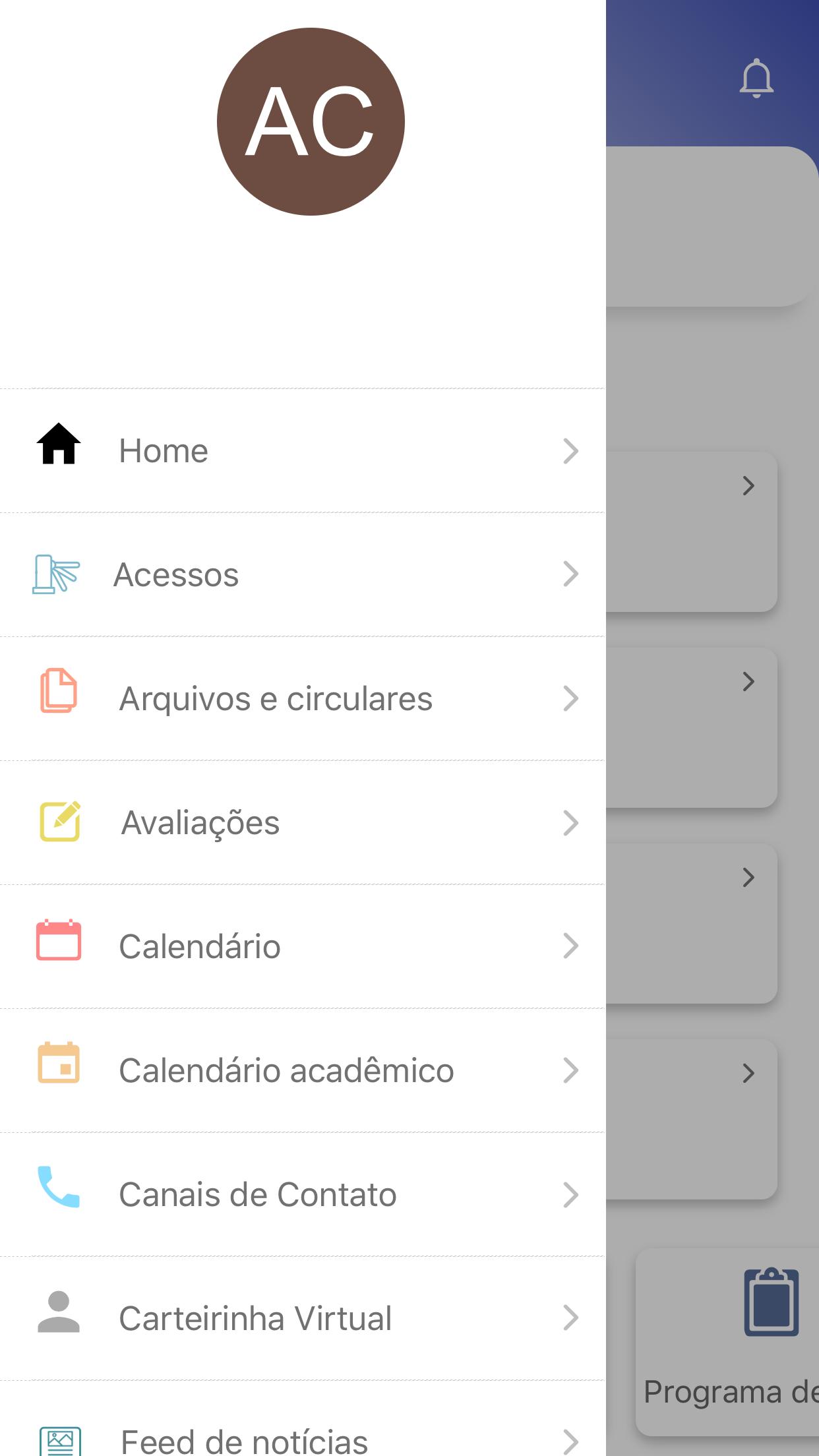
Task: Tap the AC profile avatar
Action: [311, 121]
